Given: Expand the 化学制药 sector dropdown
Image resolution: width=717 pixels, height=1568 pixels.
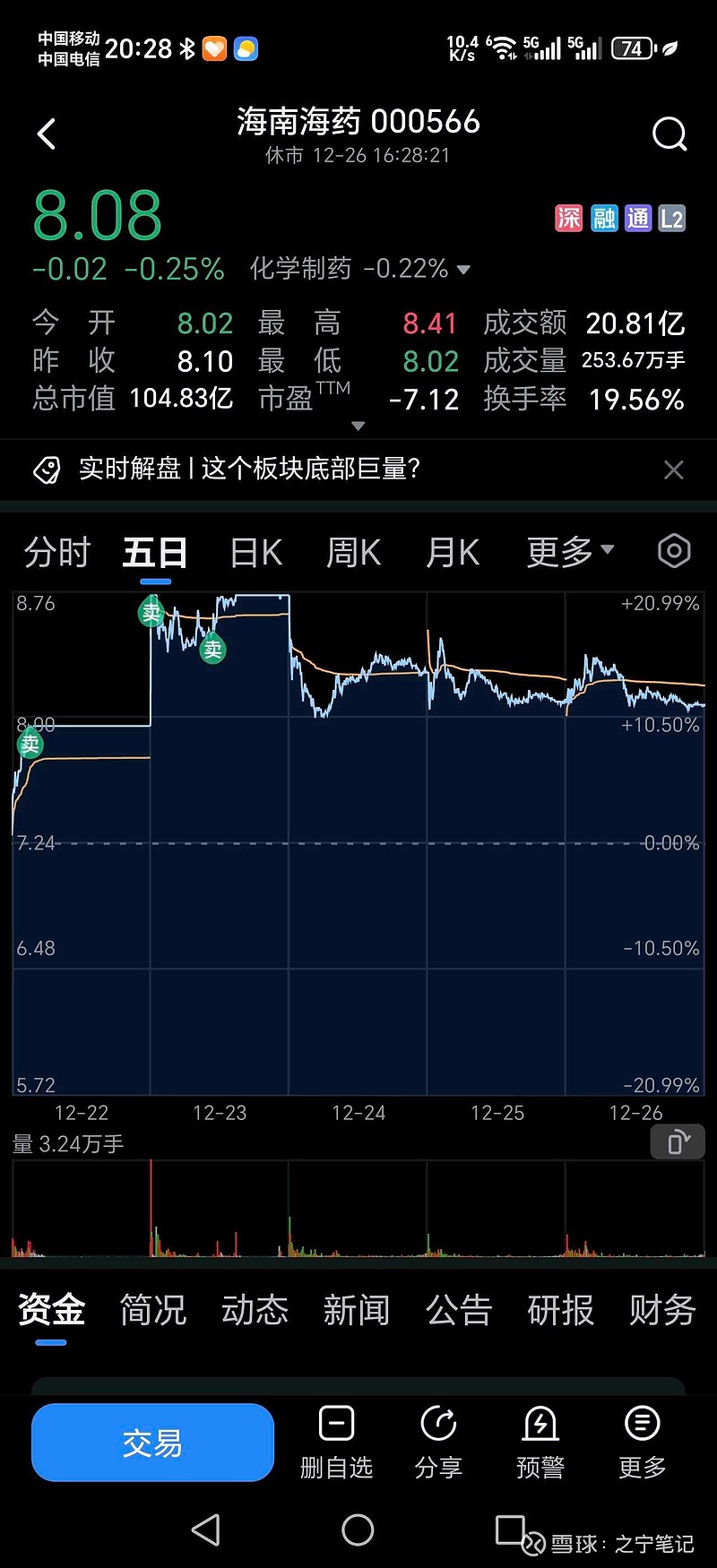Looking at the screenshot, I should pos(464,269).
